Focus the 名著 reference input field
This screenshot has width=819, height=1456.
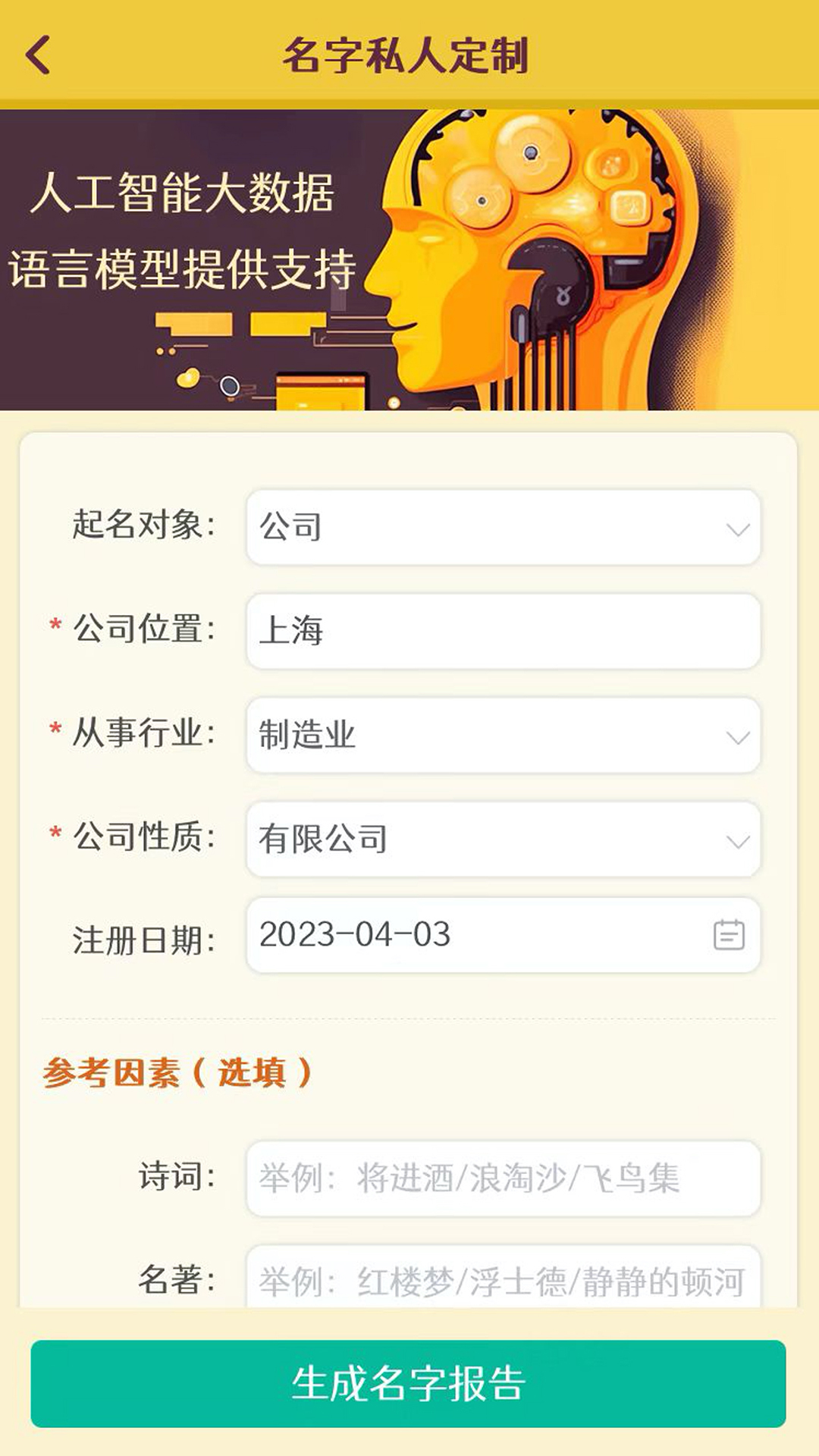point(503,1279)
